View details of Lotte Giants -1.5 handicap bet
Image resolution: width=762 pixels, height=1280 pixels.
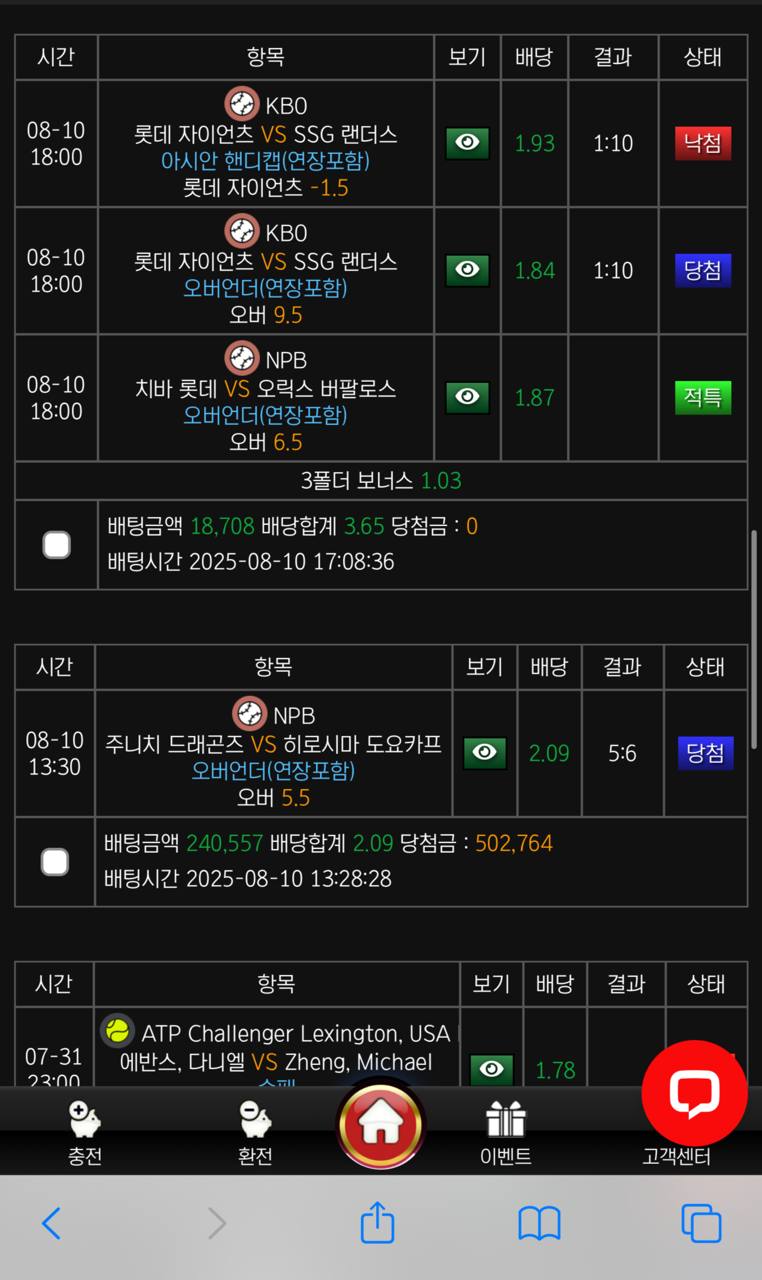pos(467,143)
